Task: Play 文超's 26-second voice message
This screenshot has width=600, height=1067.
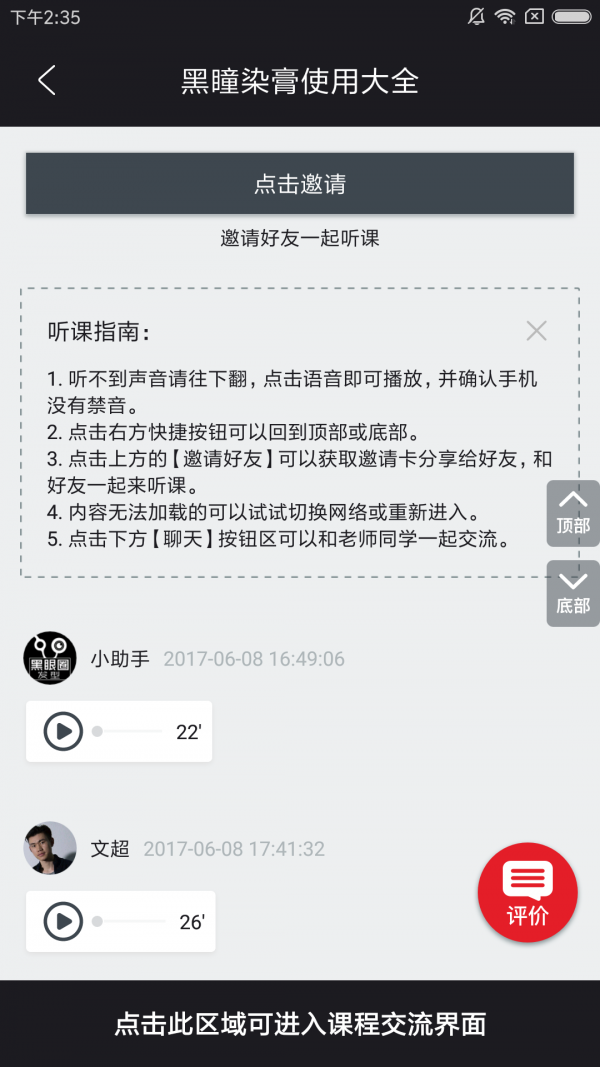Action: pos(63,921)
